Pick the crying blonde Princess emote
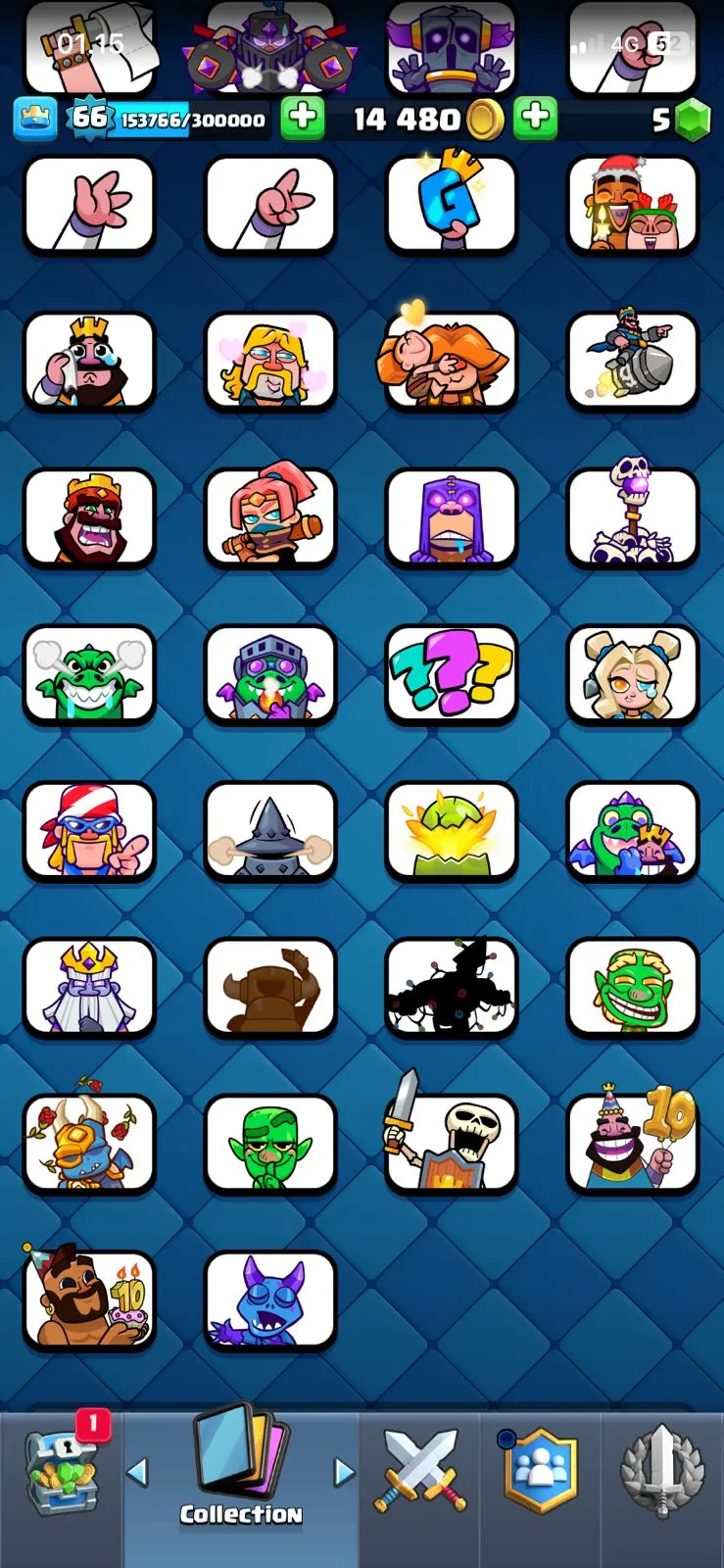The width and height of the screenshot is (724, 1568). (632, 674)
